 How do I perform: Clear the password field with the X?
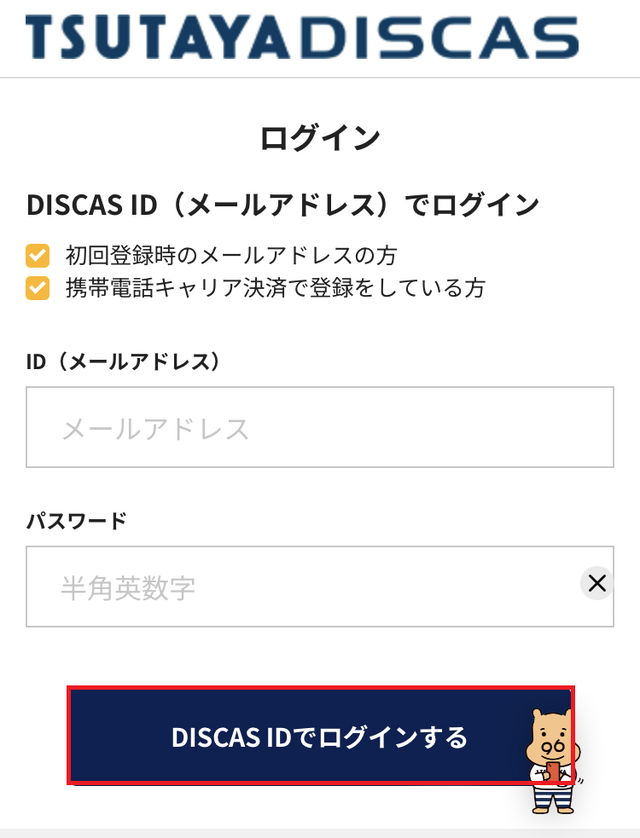pyautogui.click(x=597, y=584)
